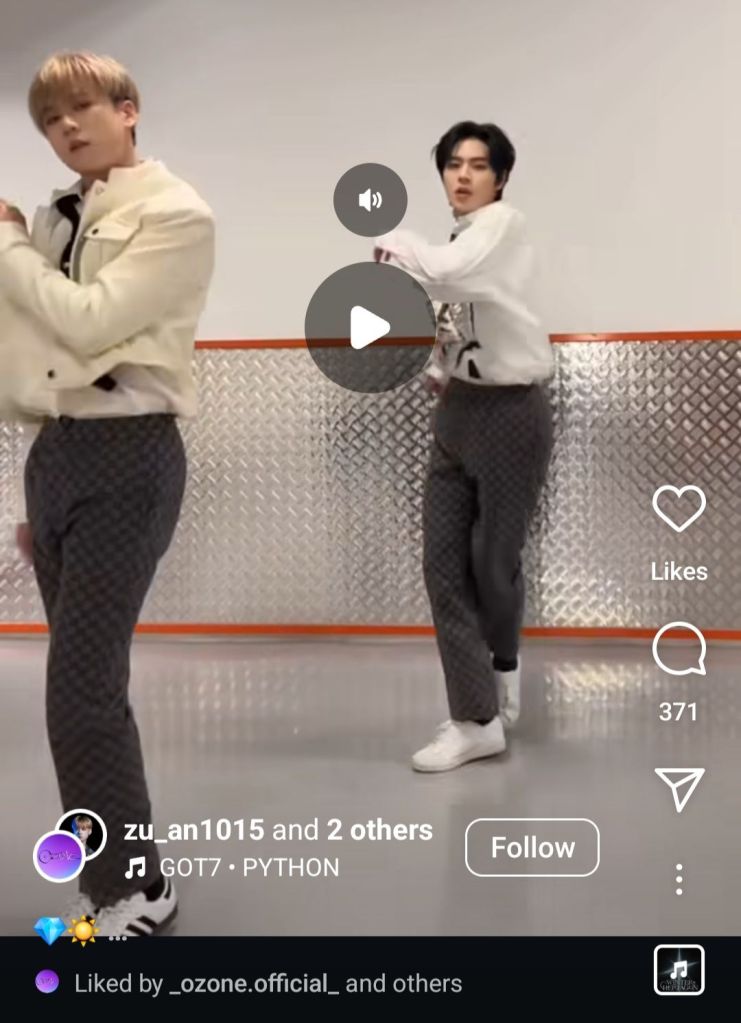Screen dimensions: 741x1023
Task: Open the comments bubble showing 371
Action: click(x=679, y=650)
